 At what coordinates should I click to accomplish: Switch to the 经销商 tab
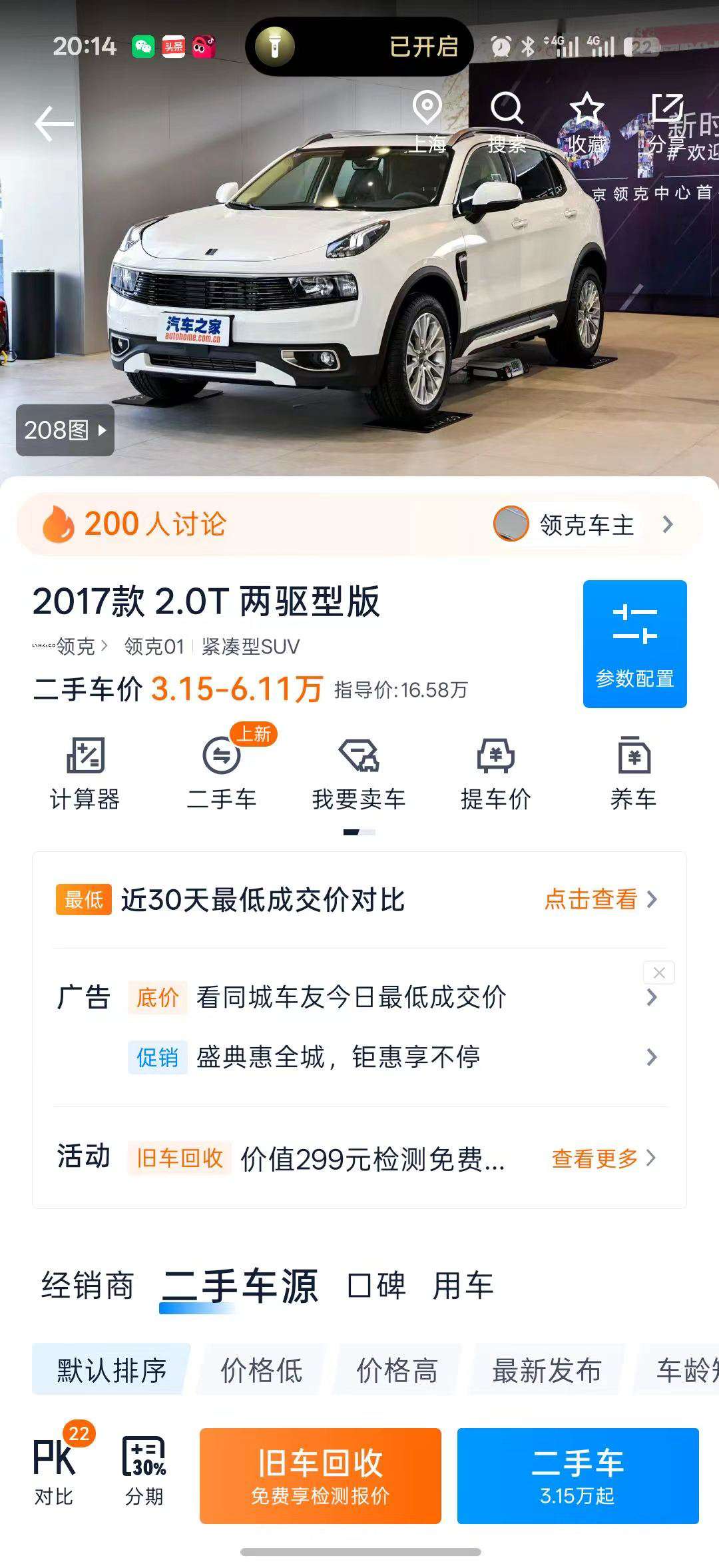pos(87,1285)
